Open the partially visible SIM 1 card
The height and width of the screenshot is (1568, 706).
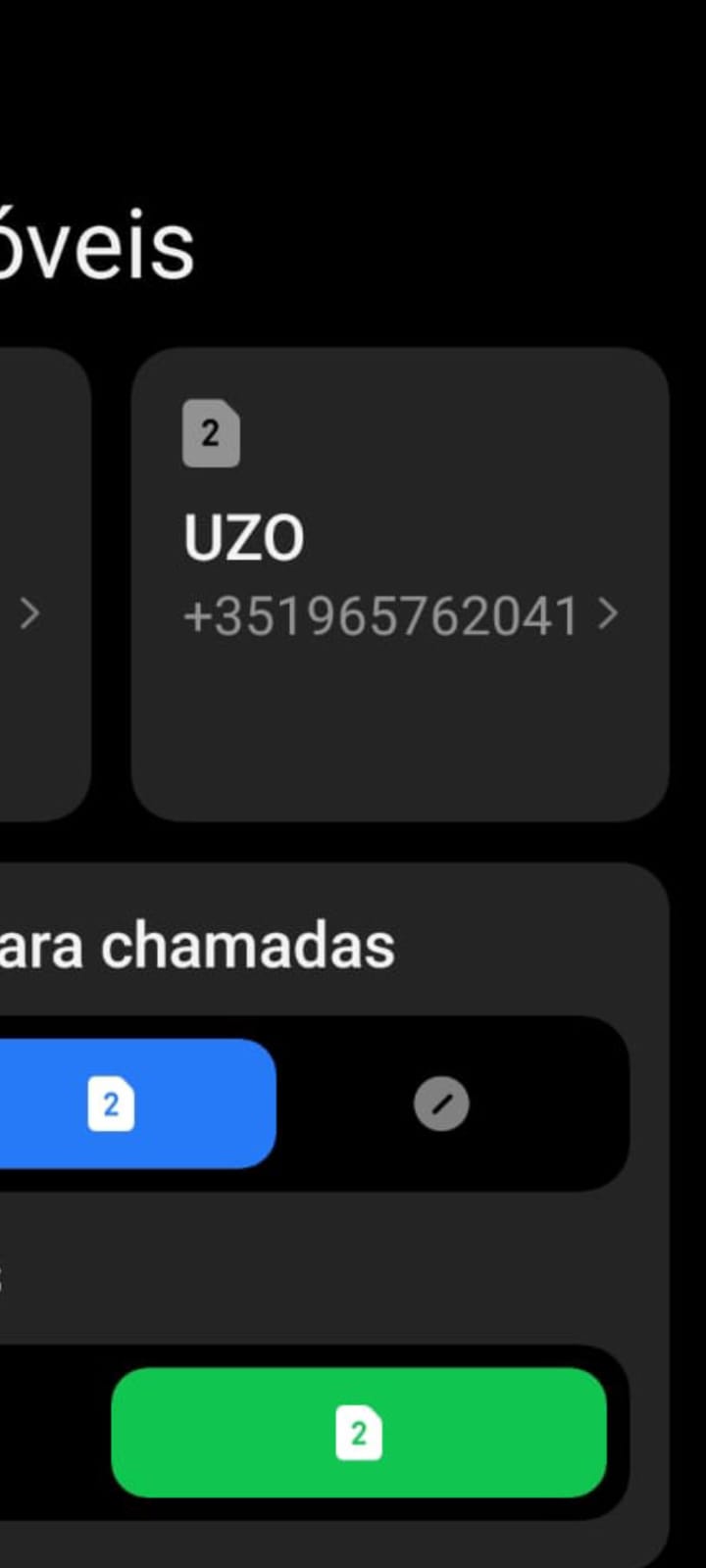coord(39,585)
